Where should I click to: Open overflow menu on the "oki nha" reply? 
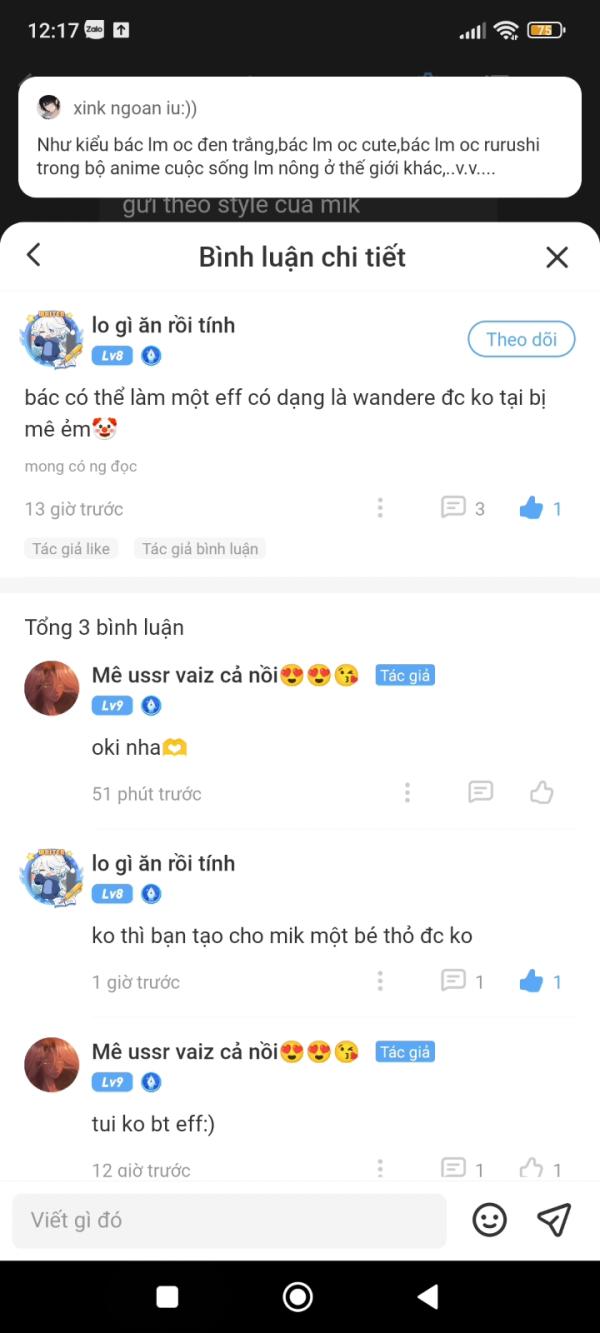pos(407,793)
